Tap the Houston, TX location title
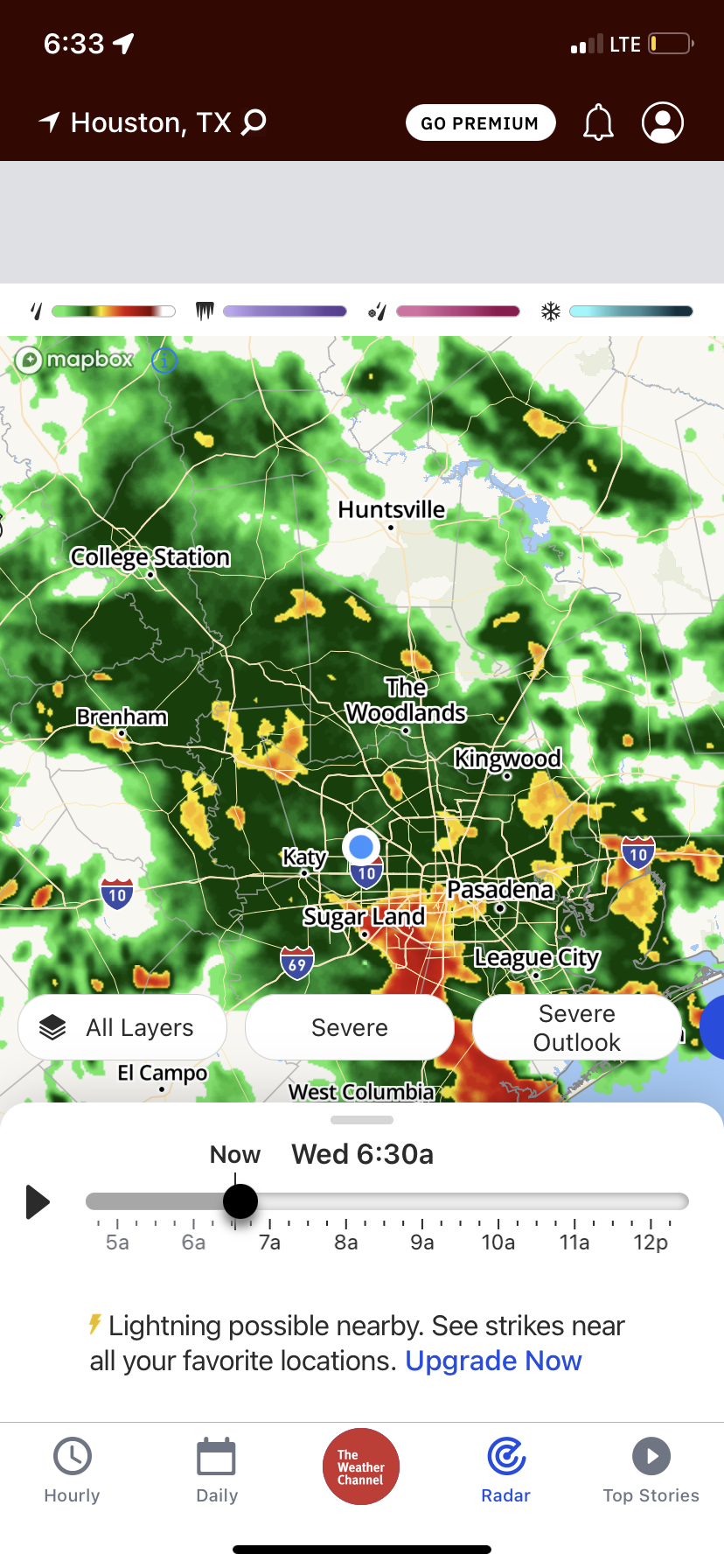Image resolution: width=724 pixels, height=1568 pixels. tap(150, 122)
